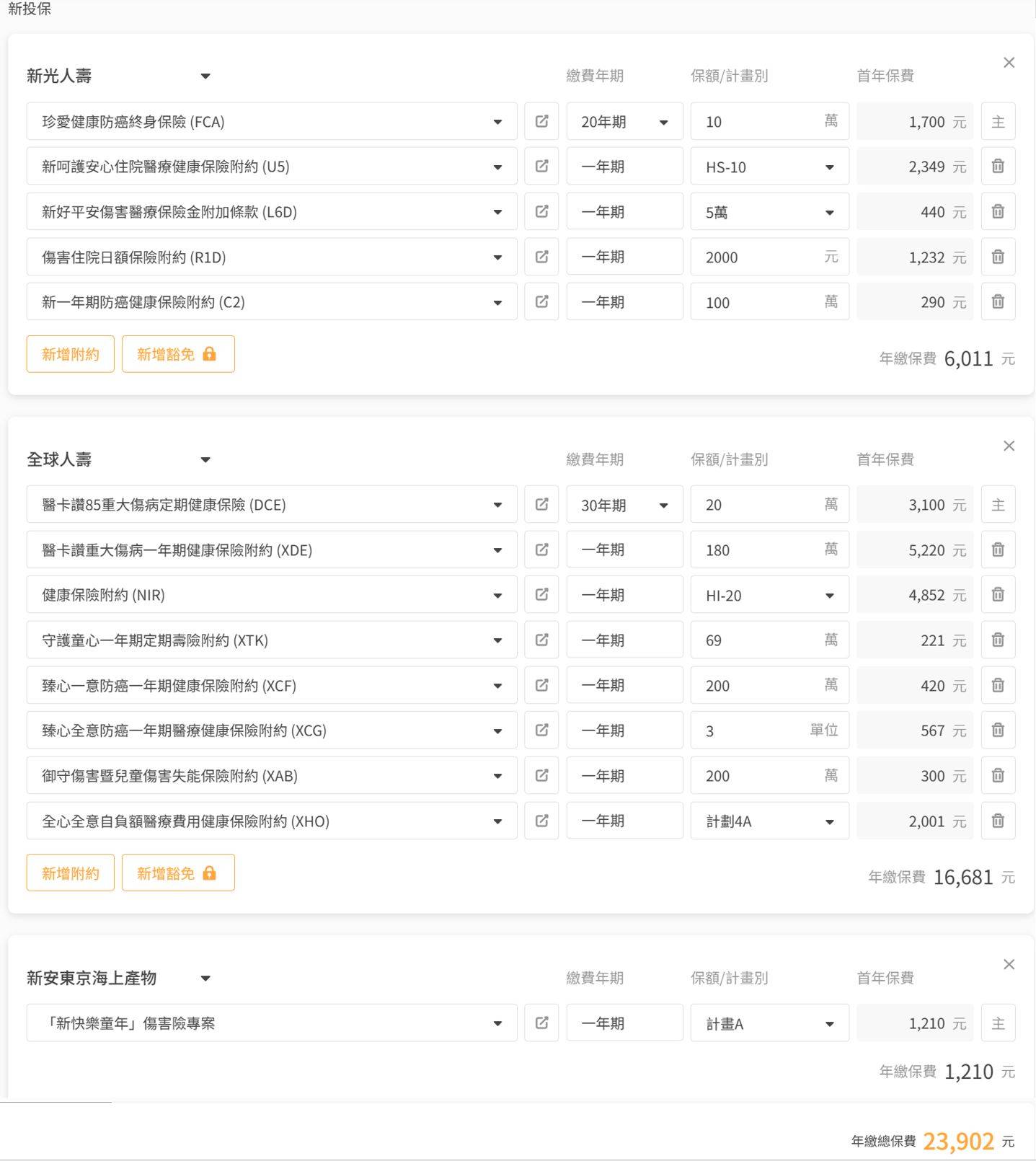
Task: Open external link for 珍愛健康防癌終身保險 (FCA)
Action: pyautogui.click(x=541, y=121)
